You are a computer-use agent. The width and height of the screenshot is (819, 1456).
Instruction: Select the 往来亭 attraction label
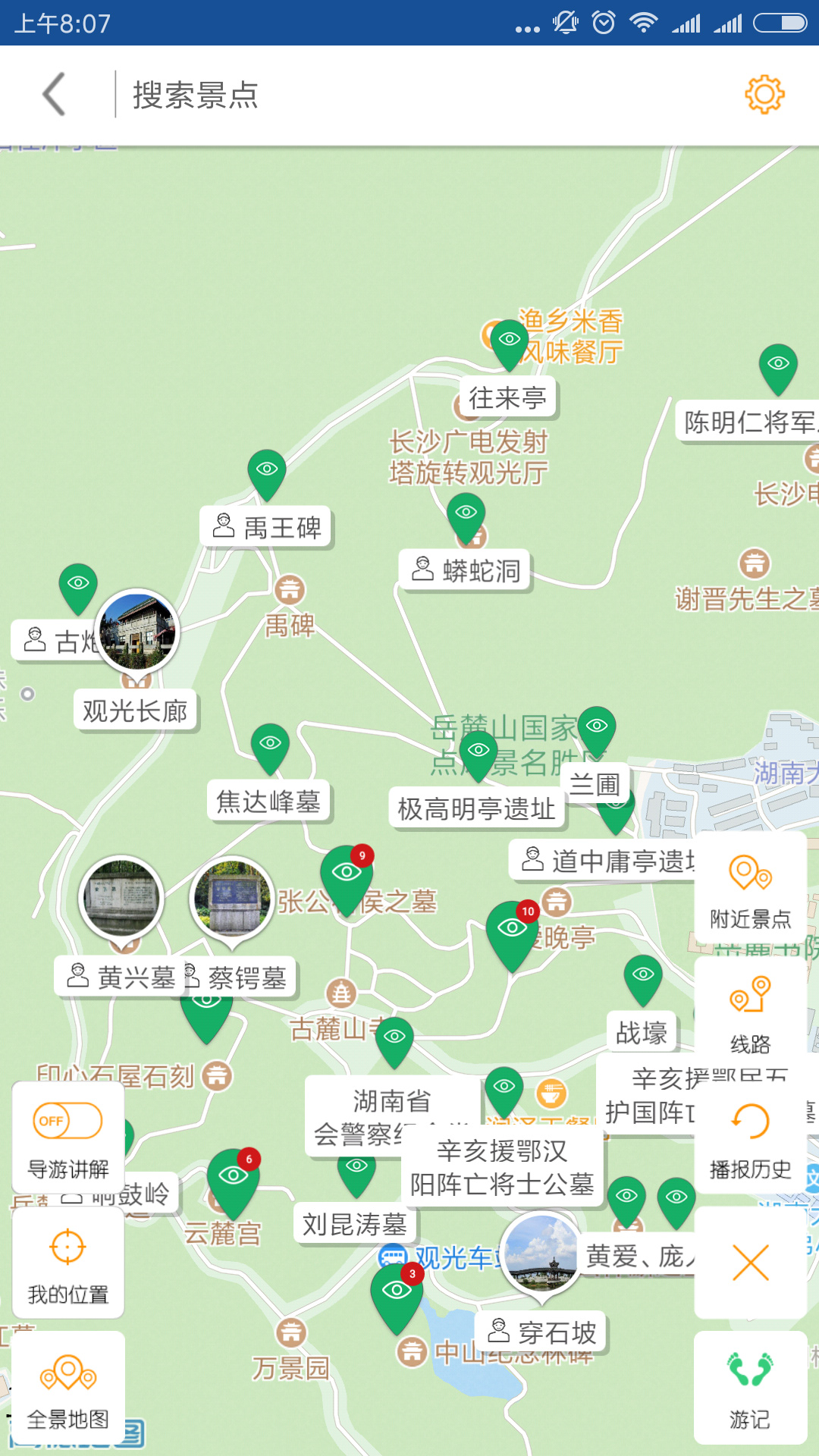(x=507, y=397)
